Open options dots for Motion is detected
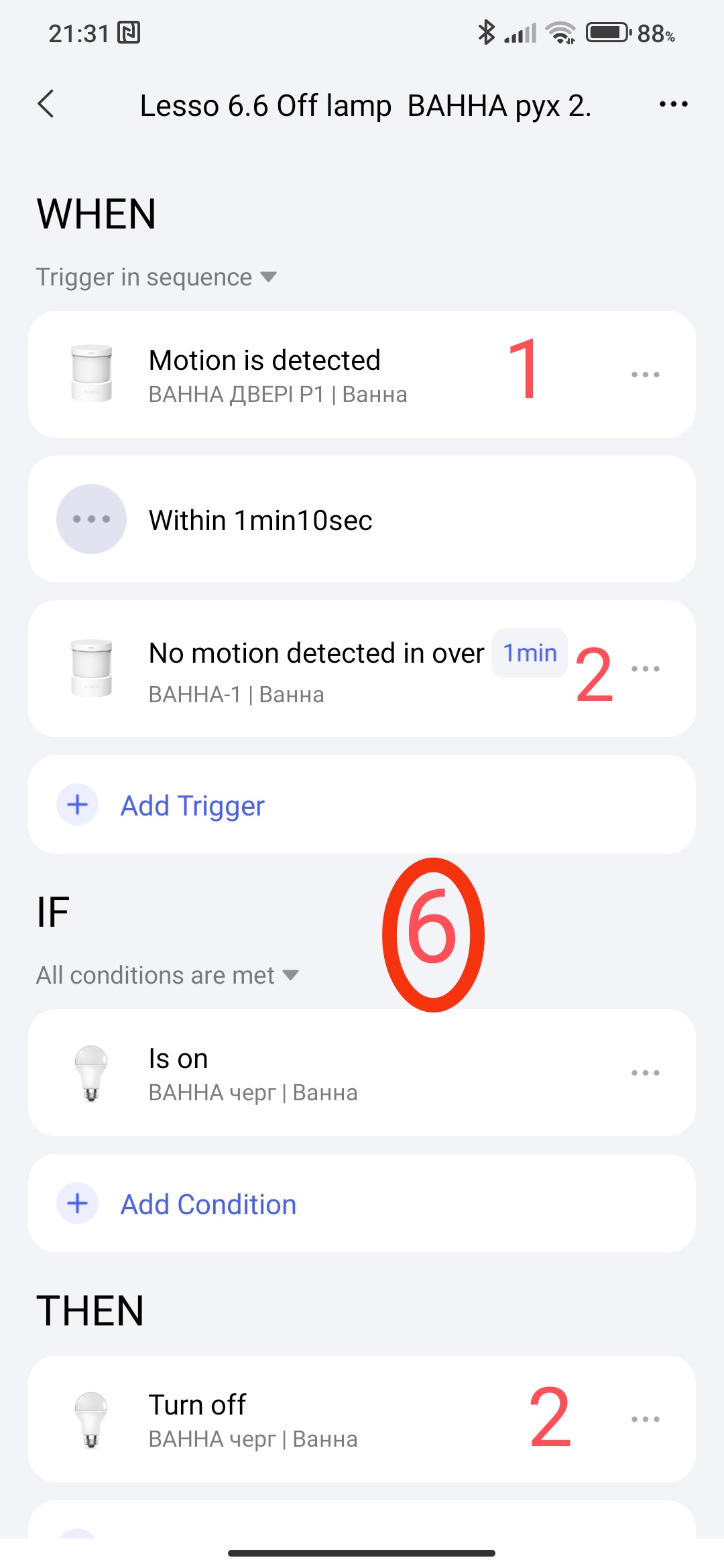 [645, 375]
